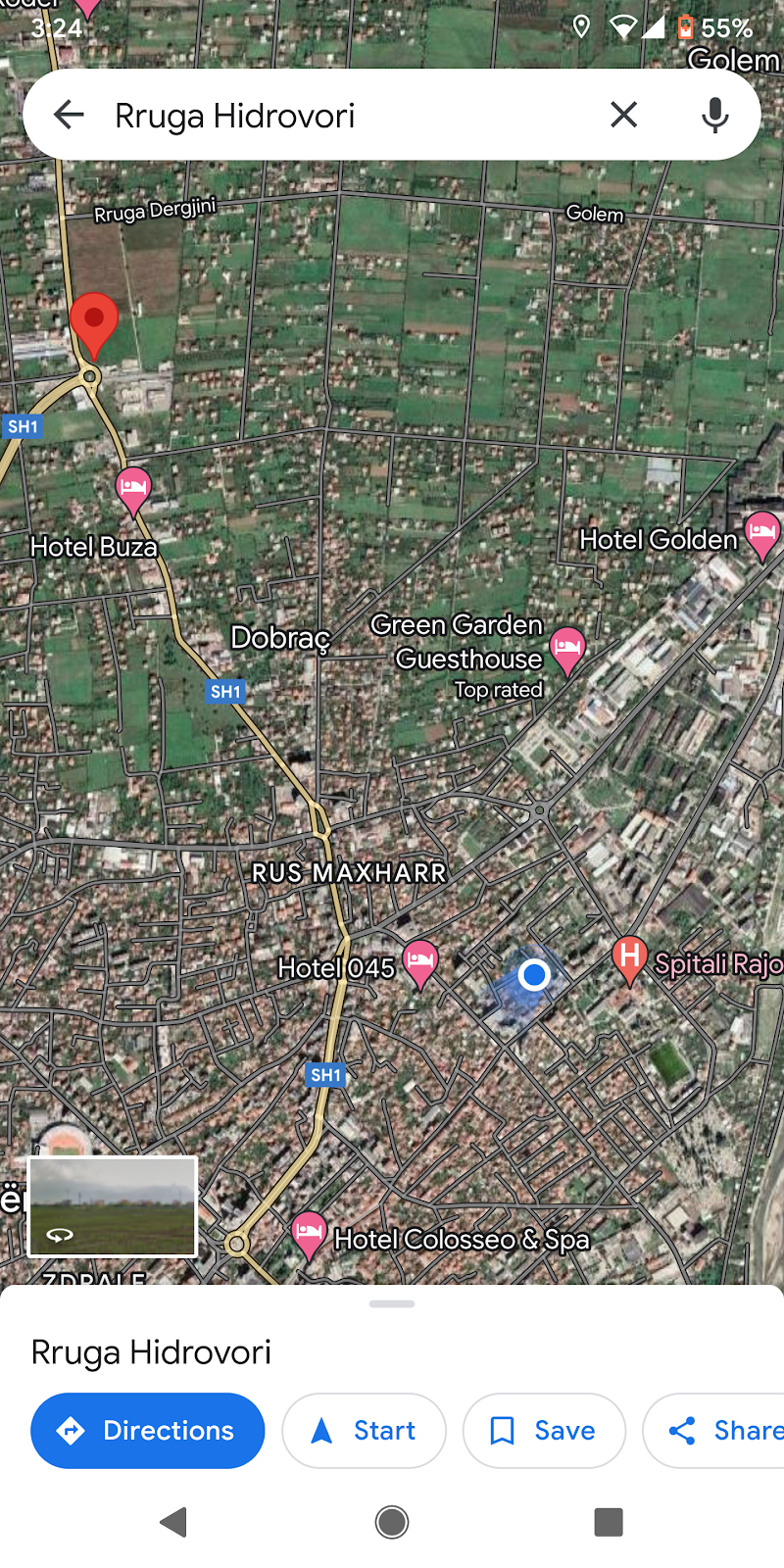The image size is (784, 1568).
Task: Go to the Android home screen
Action: [x=392, y=1522]
